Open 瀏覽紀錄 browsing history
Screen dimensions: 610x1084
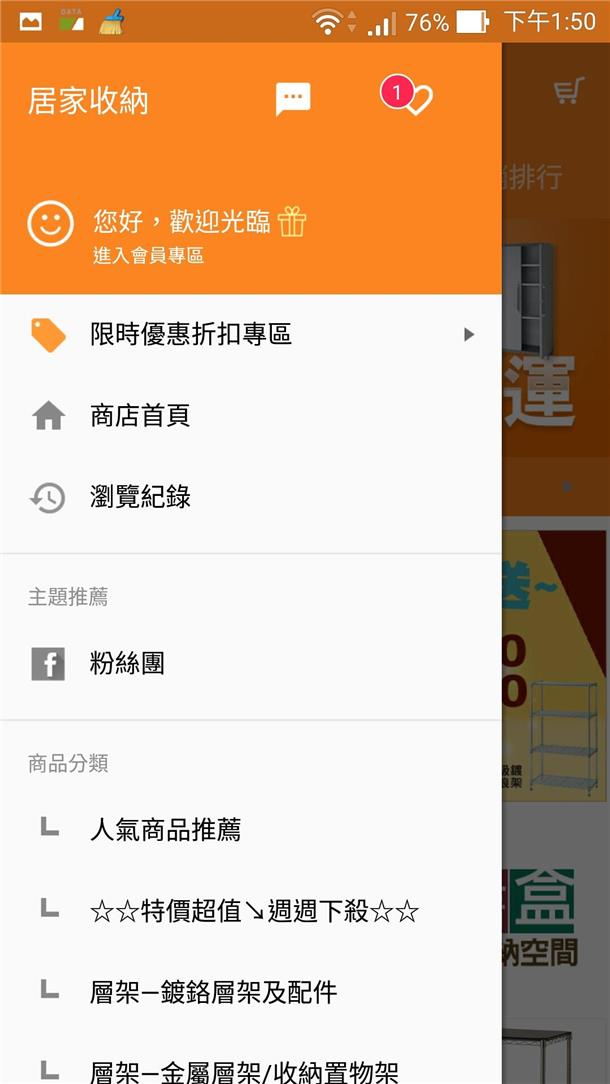click(x=140, y=497)
